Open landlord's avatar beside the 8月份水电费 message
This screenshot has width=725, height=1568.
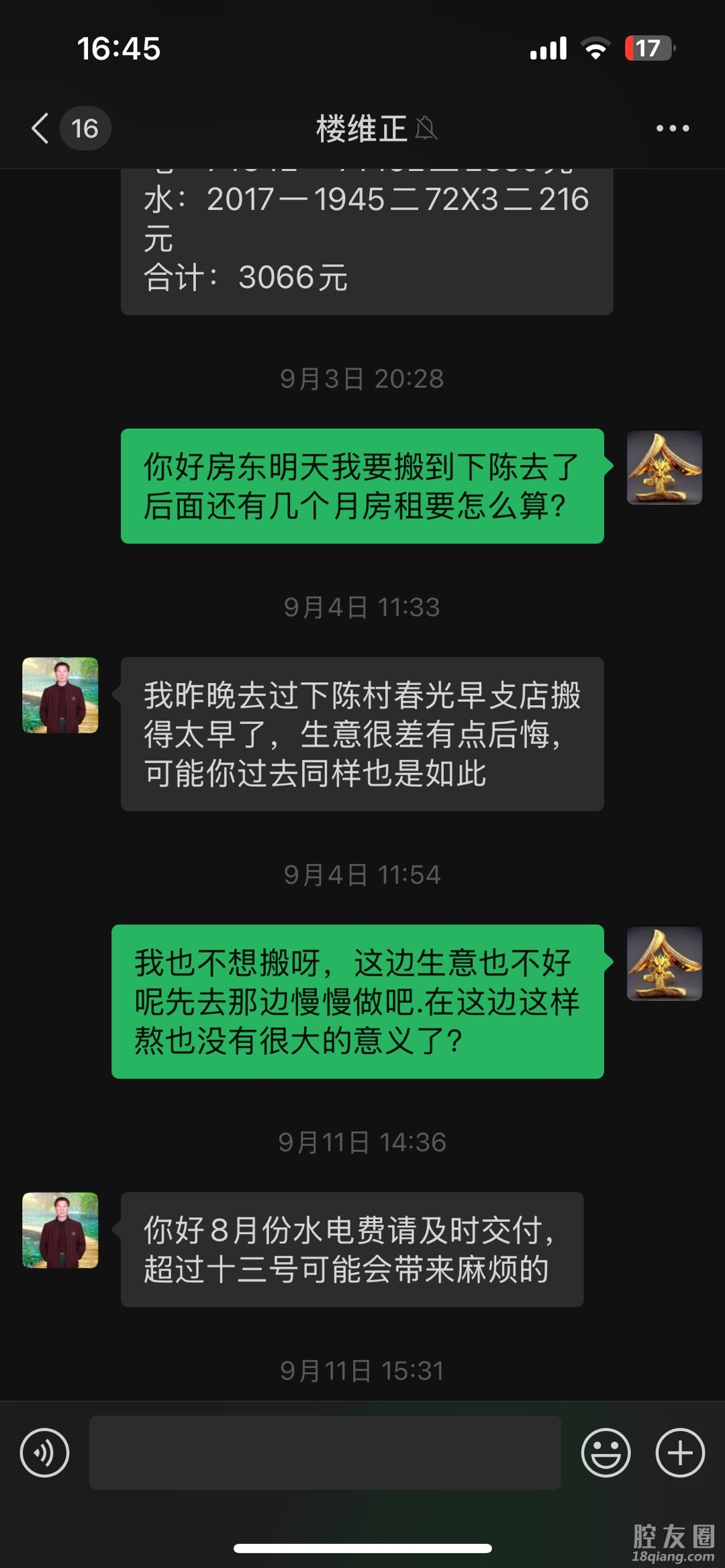pos(60,1230)
